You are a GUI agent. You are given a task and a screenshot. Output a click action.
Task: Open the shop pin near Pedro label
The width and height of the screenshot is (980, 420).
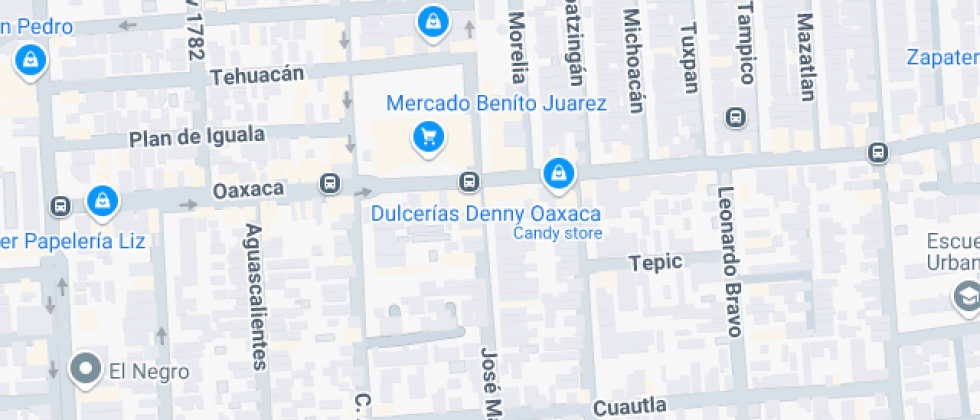31,62
